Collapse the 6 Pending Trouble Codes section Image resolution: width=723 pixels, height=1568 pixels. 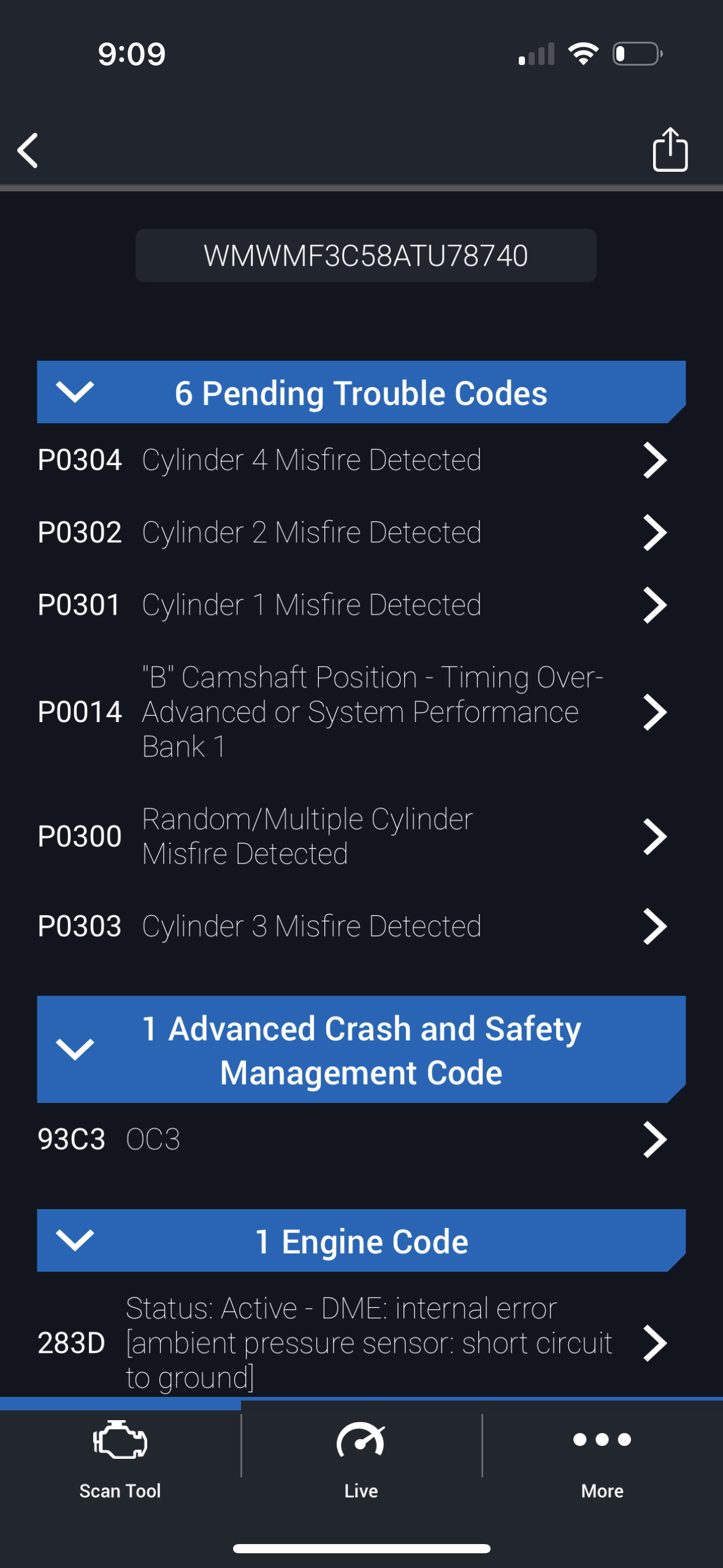[x=75, y=392]
